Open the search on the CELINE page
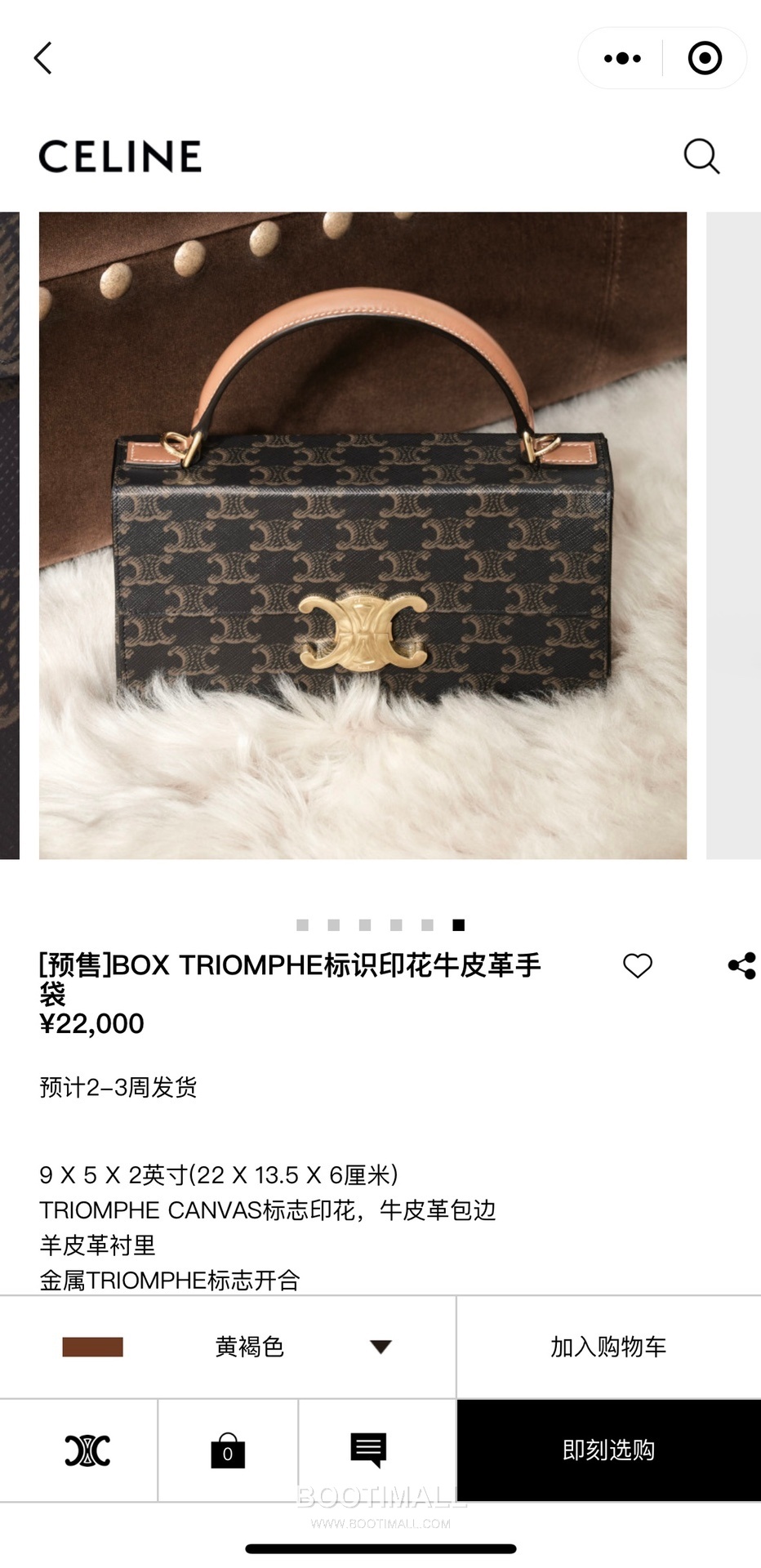Image resolution: width=761 pixels, height=1568 pixels. (x=701, y=157)
